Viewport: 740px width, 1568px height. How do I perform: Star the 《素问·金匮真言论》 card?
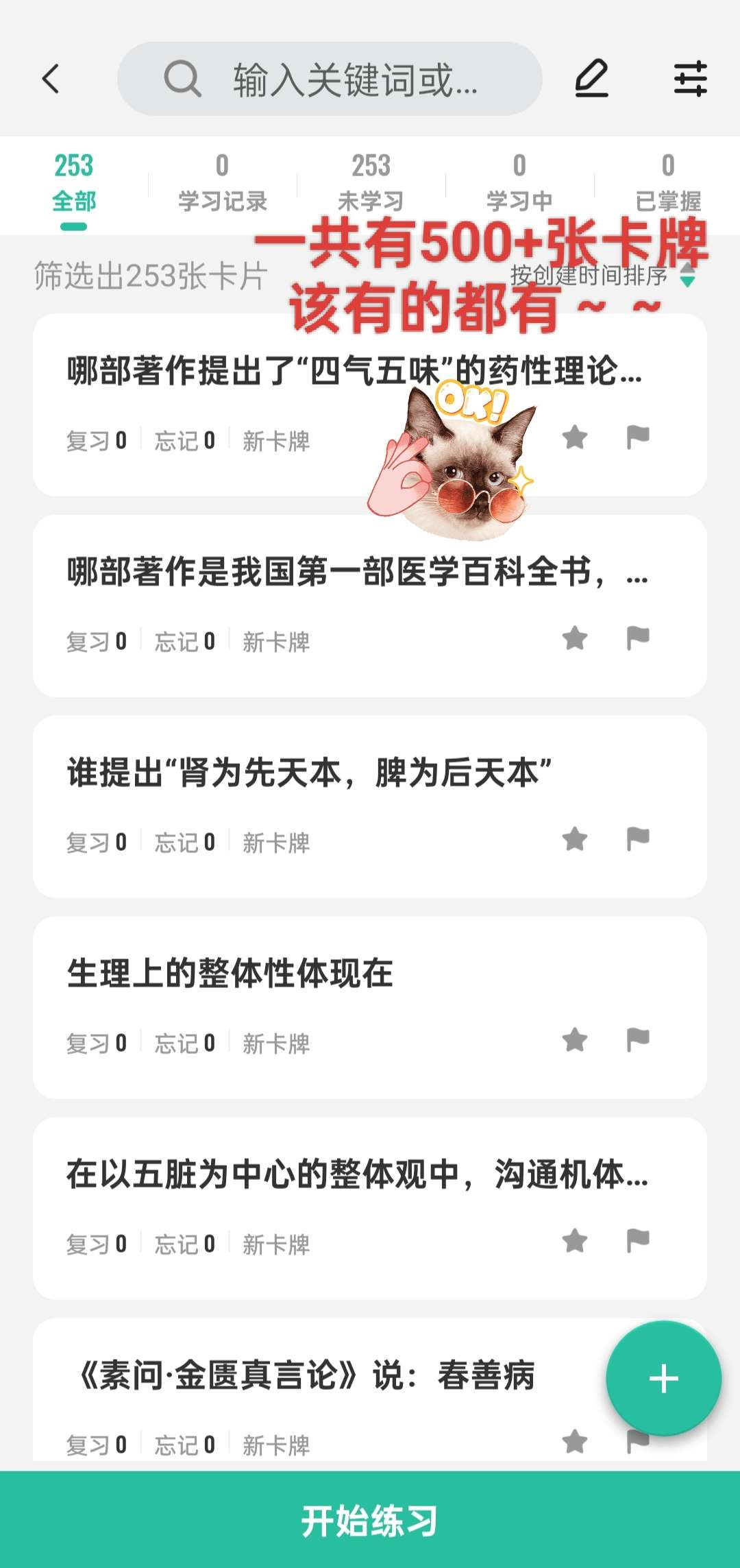(x=575, y=1441)
